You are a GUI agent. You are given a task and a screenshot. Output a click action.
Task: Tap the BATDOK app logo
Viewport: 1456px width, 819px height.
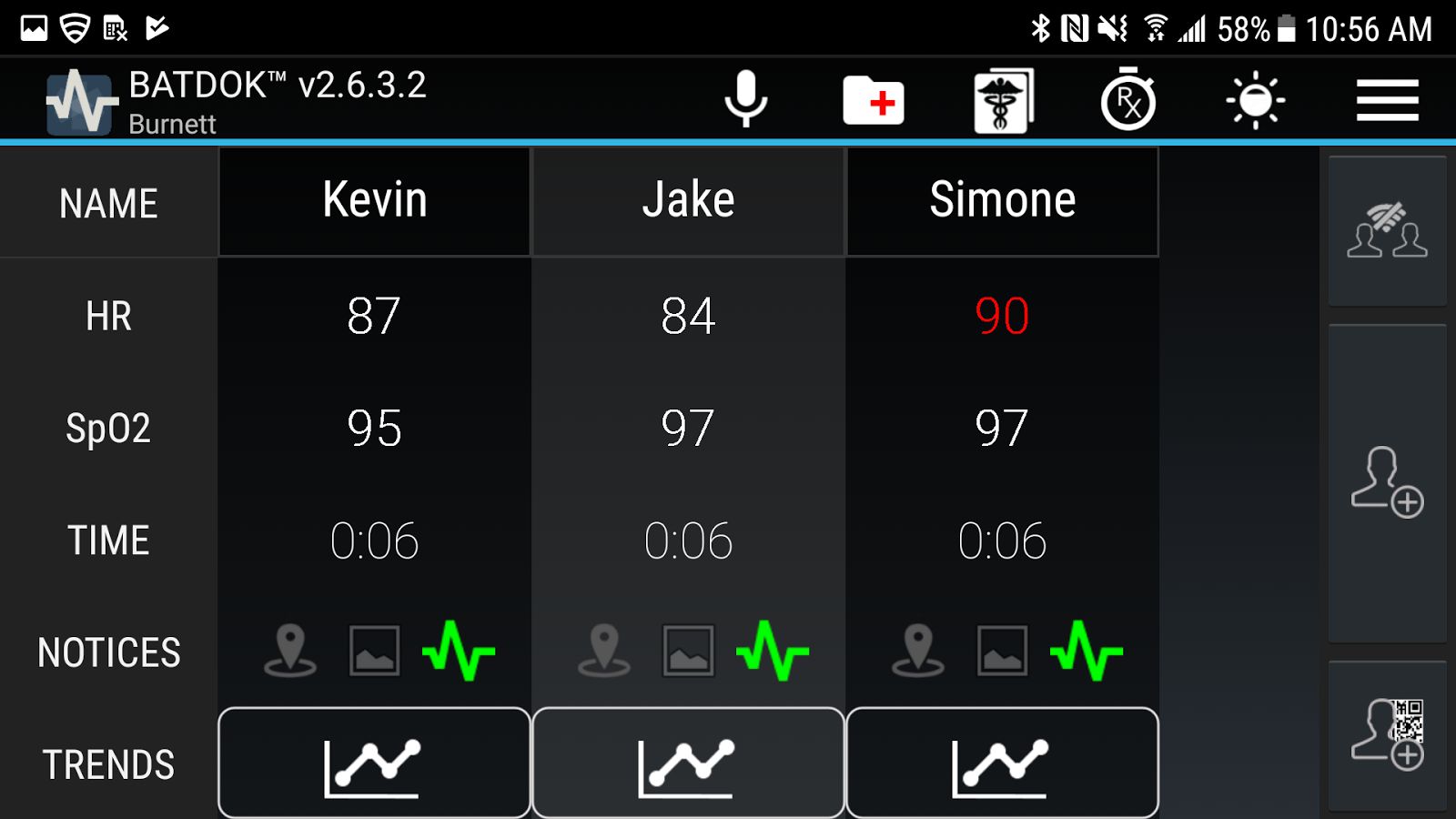pyautogui.click(x=82, y=102)
